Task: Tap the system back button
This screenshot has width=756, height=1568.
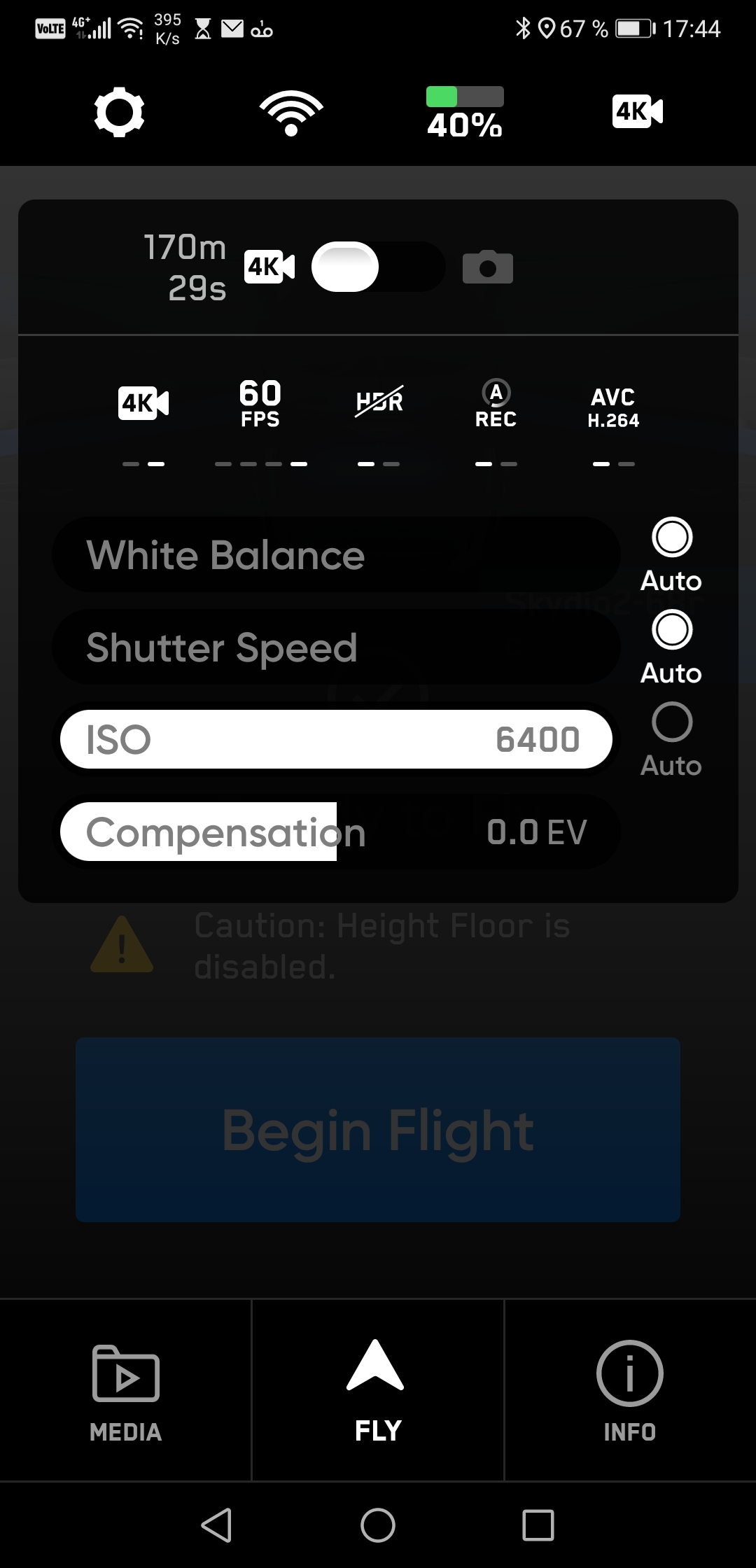Action: pyautogui.click(x=216, y=1525)
